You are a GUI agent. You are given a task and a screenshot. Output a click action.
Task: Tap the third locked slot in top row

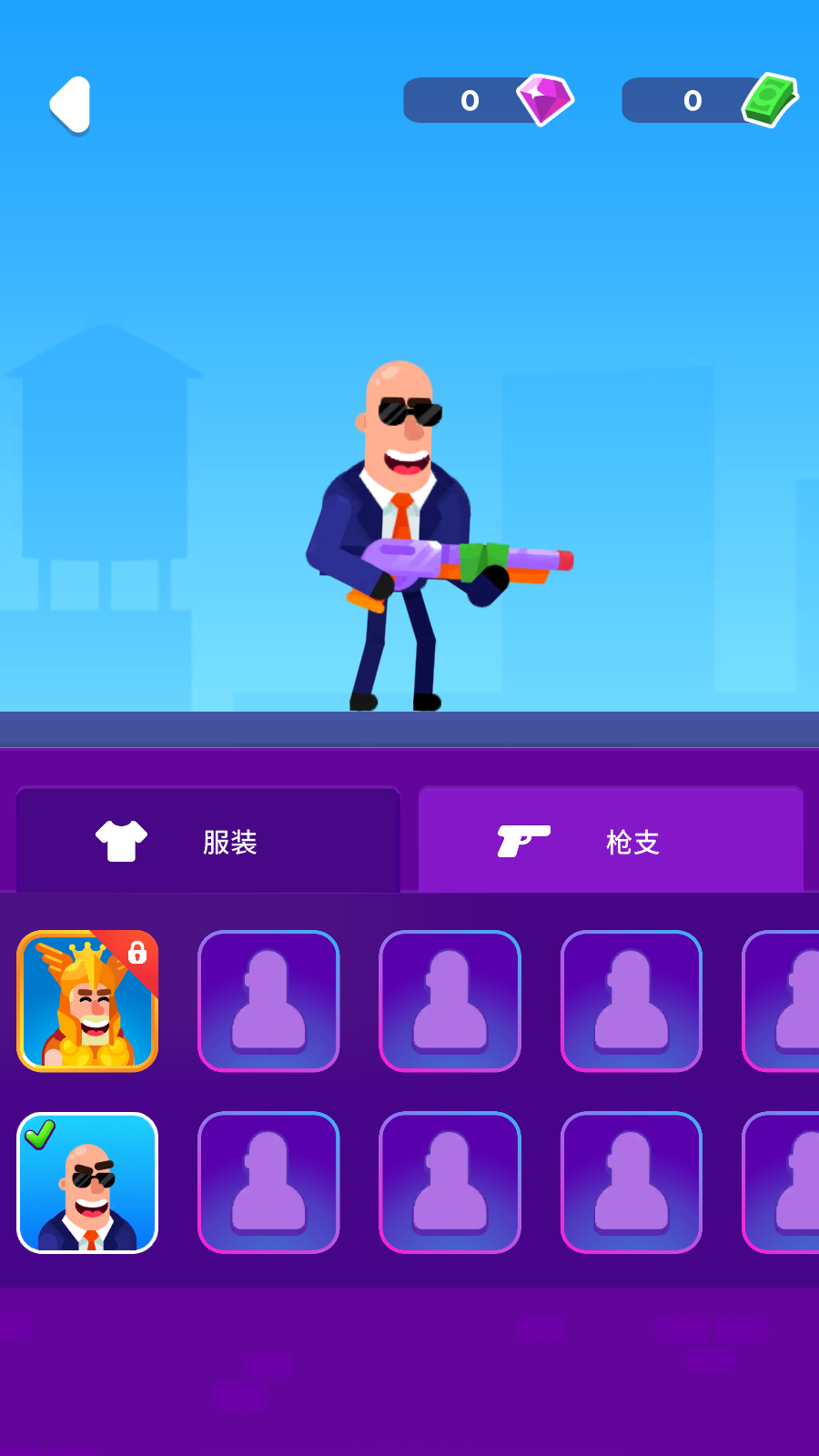(x=632, y=1001)
